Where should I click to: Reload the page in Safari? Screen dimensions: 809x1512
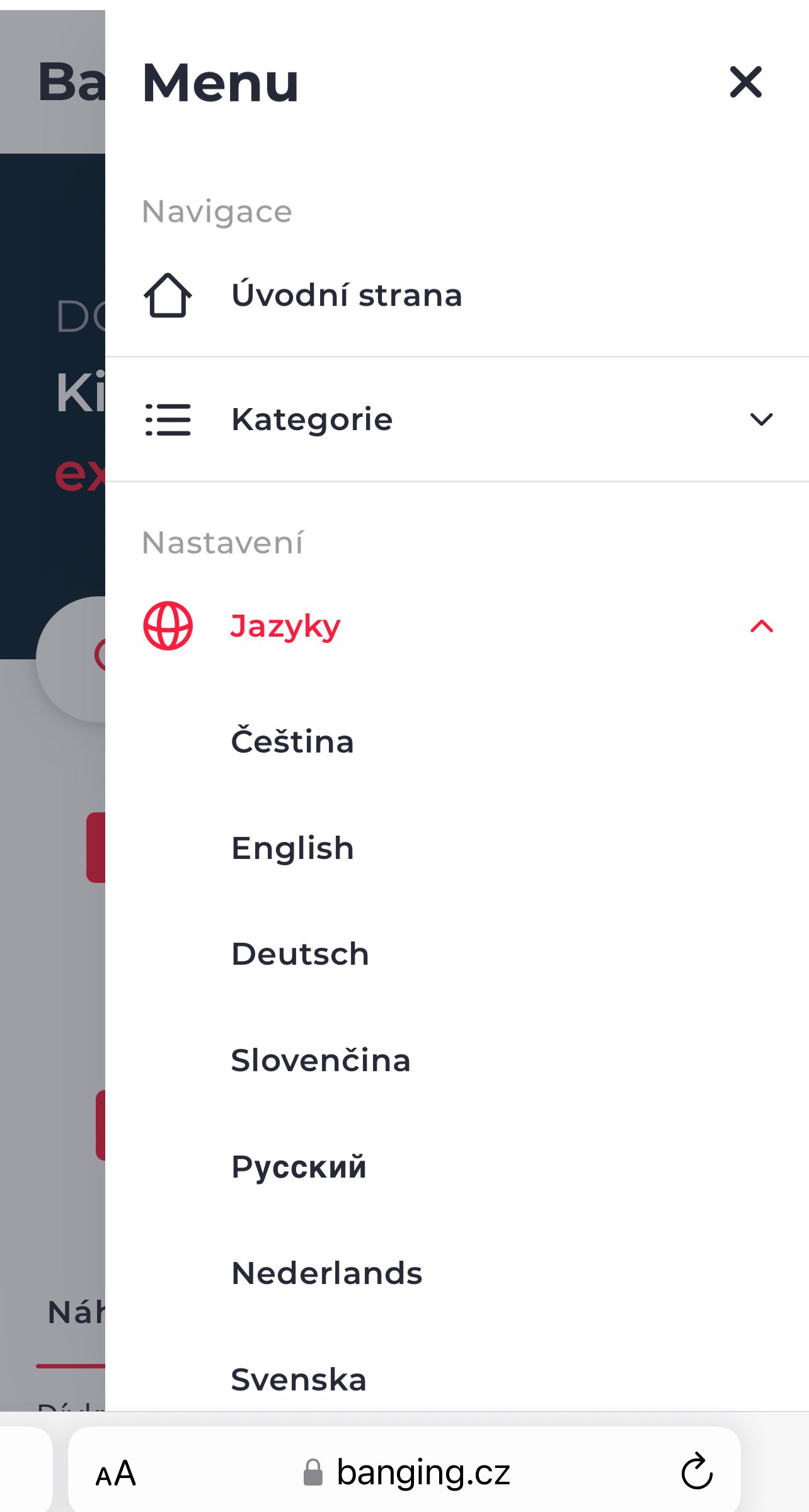point(697,1472)
